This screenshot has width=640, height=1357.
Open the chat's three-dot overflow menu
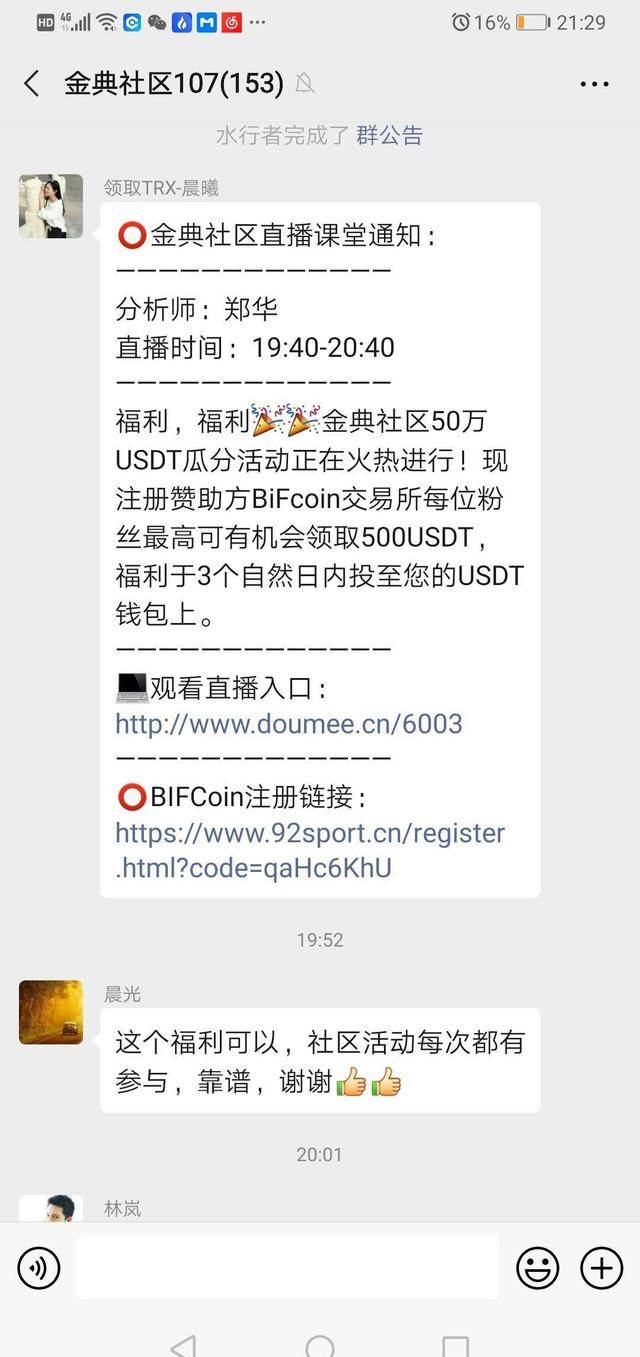[594, 84]
